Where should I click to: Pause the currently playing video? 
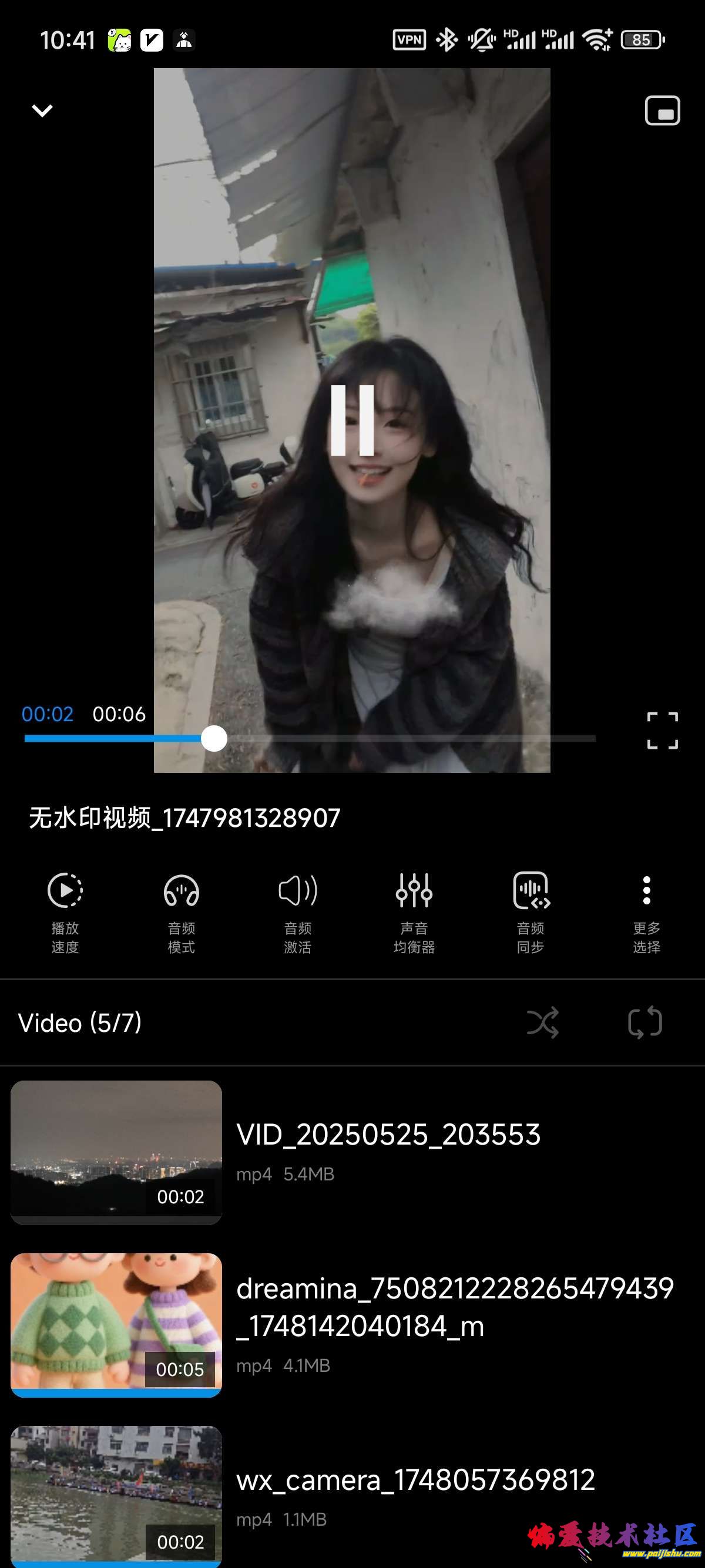click(352, 420)
